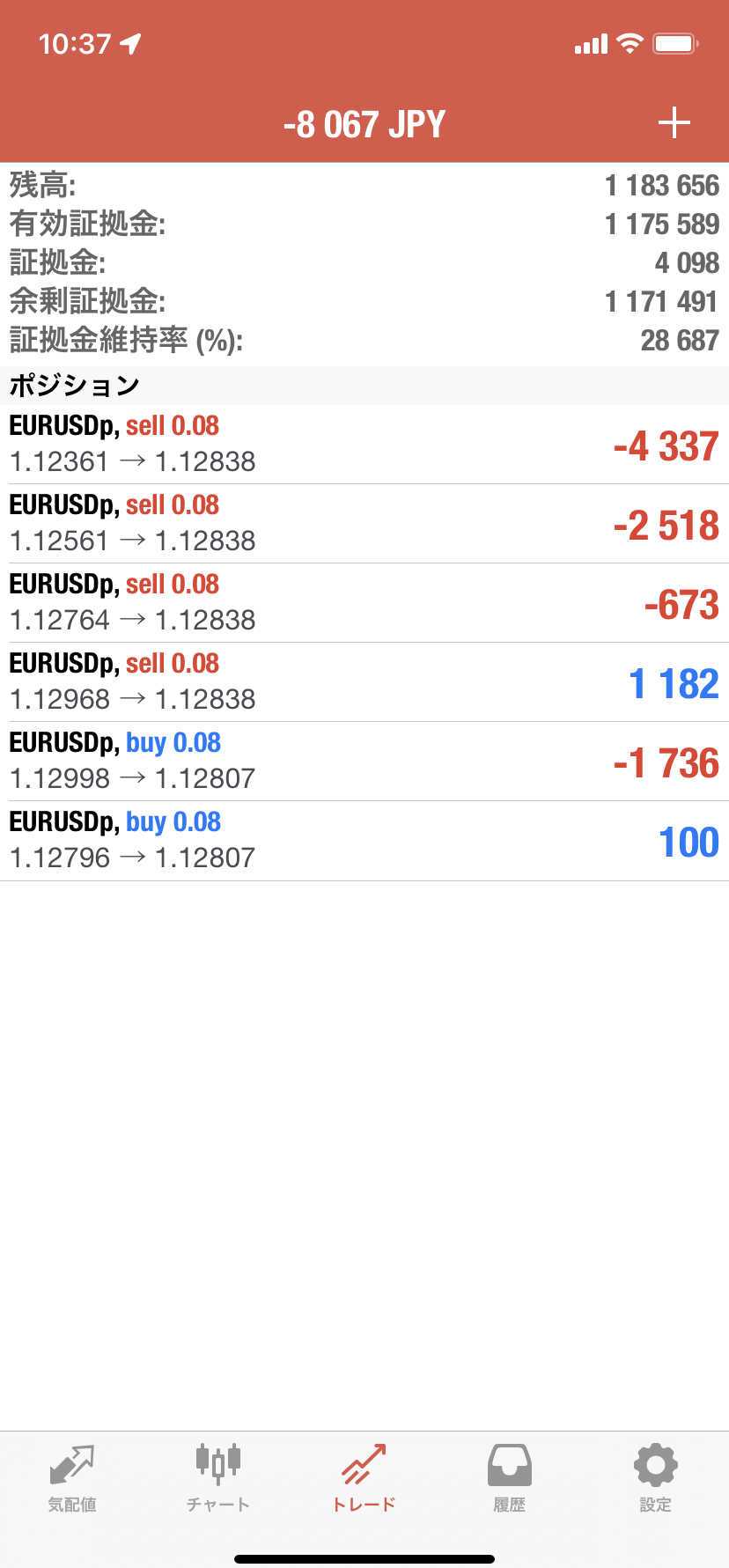Open the 履歴 history tab
Screen dimensions: 729x1568
pyautogui.click(x=510, y=1478)
